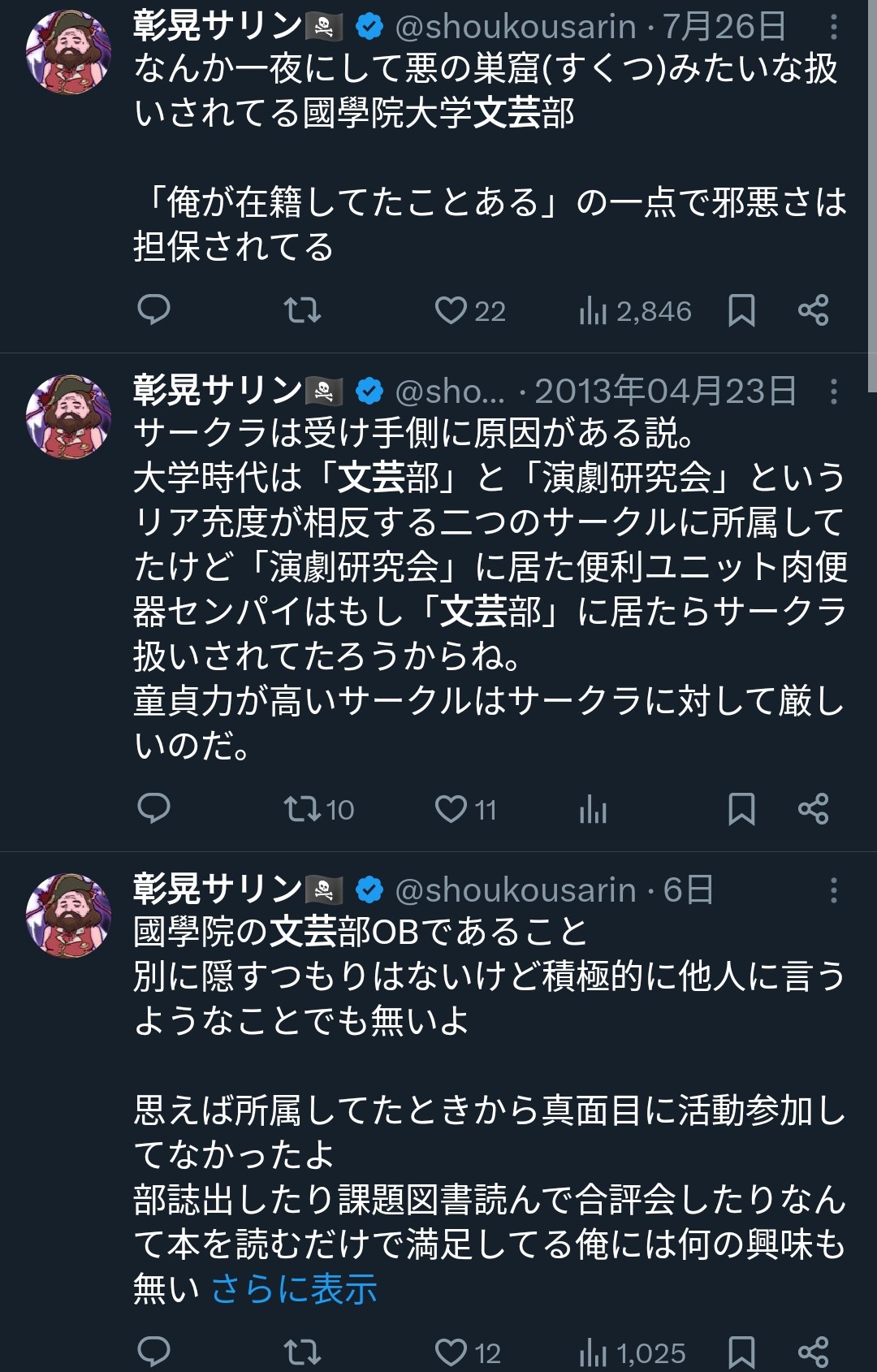Like the 2013 tweet with 11 likes
877x1372 pixels.
(451, 809)
